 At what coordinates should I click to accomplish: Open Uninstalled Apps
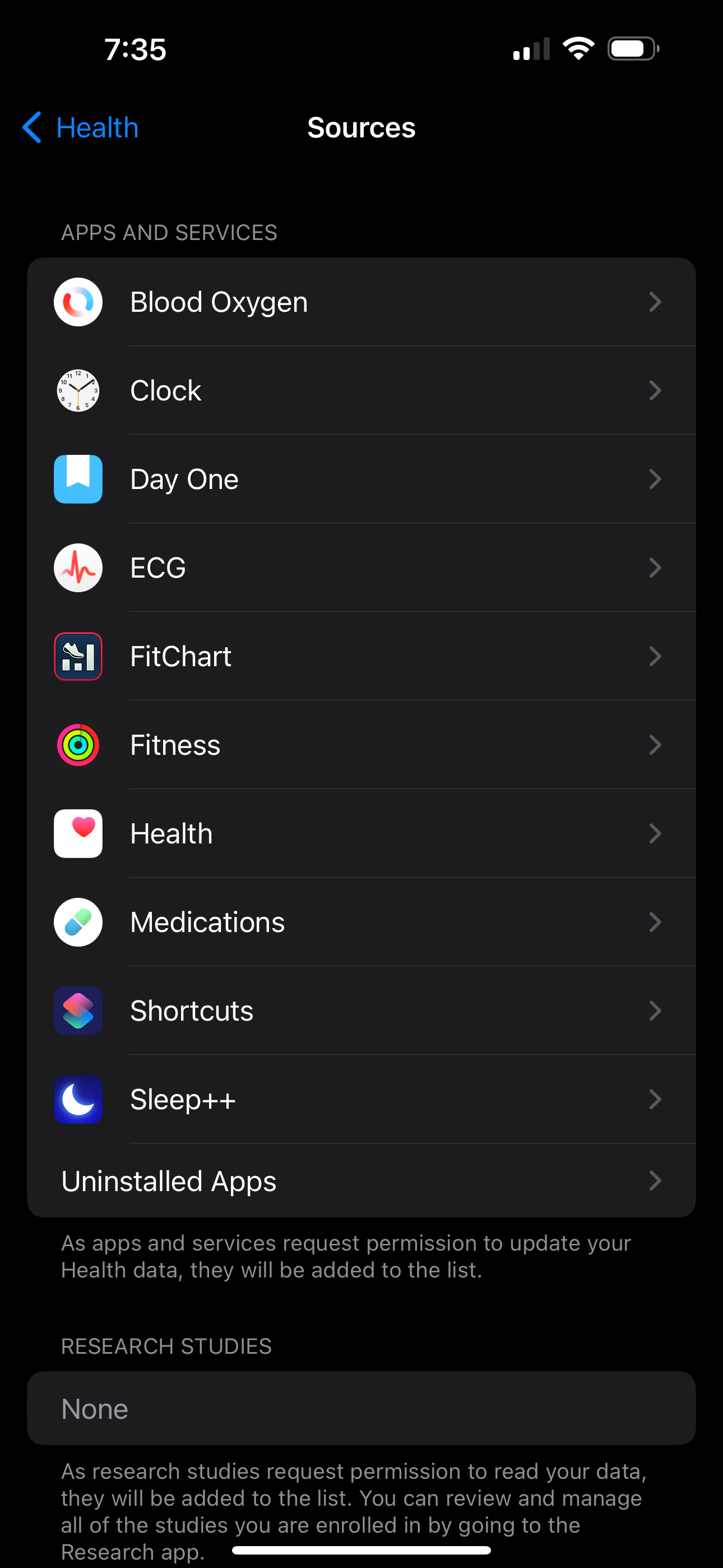tap(361, 1180)
